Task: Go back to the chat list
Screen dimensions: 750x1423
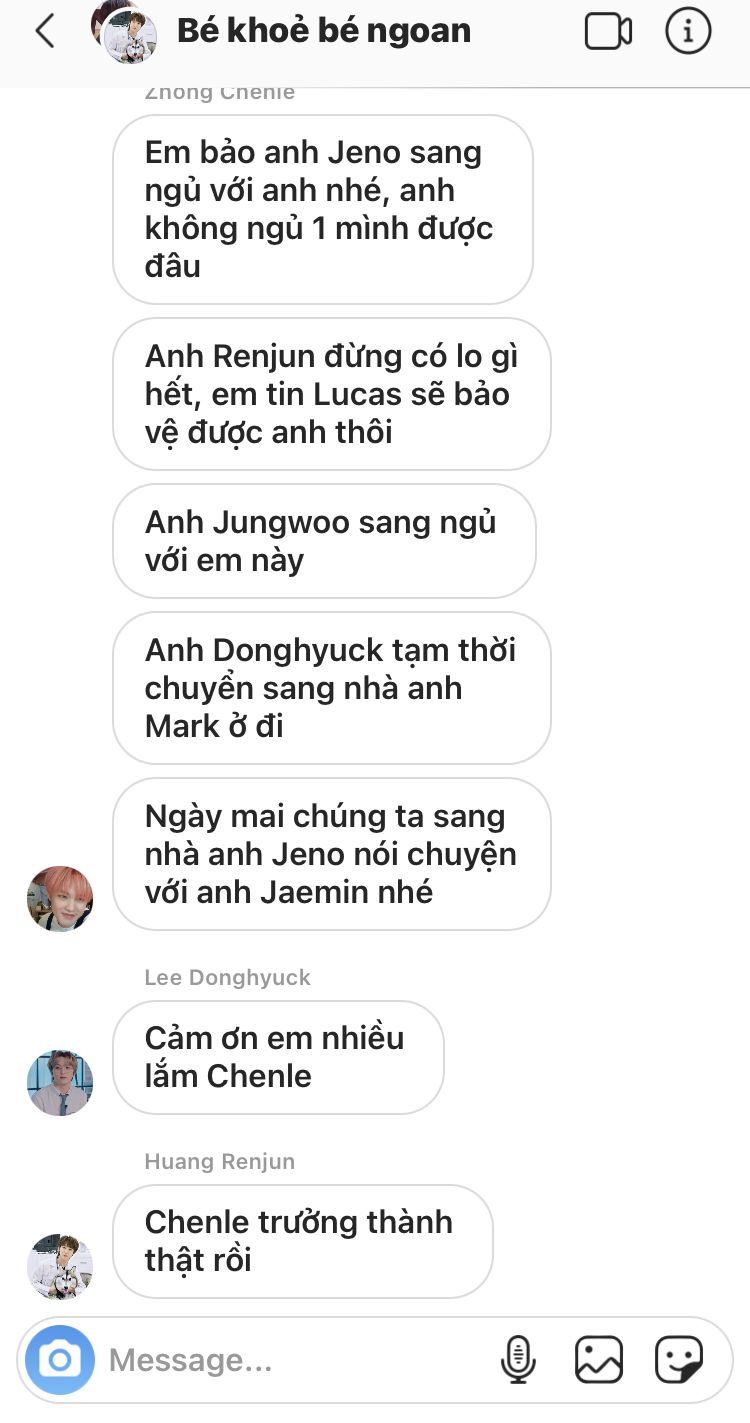Action: click(x=44, y=31)
